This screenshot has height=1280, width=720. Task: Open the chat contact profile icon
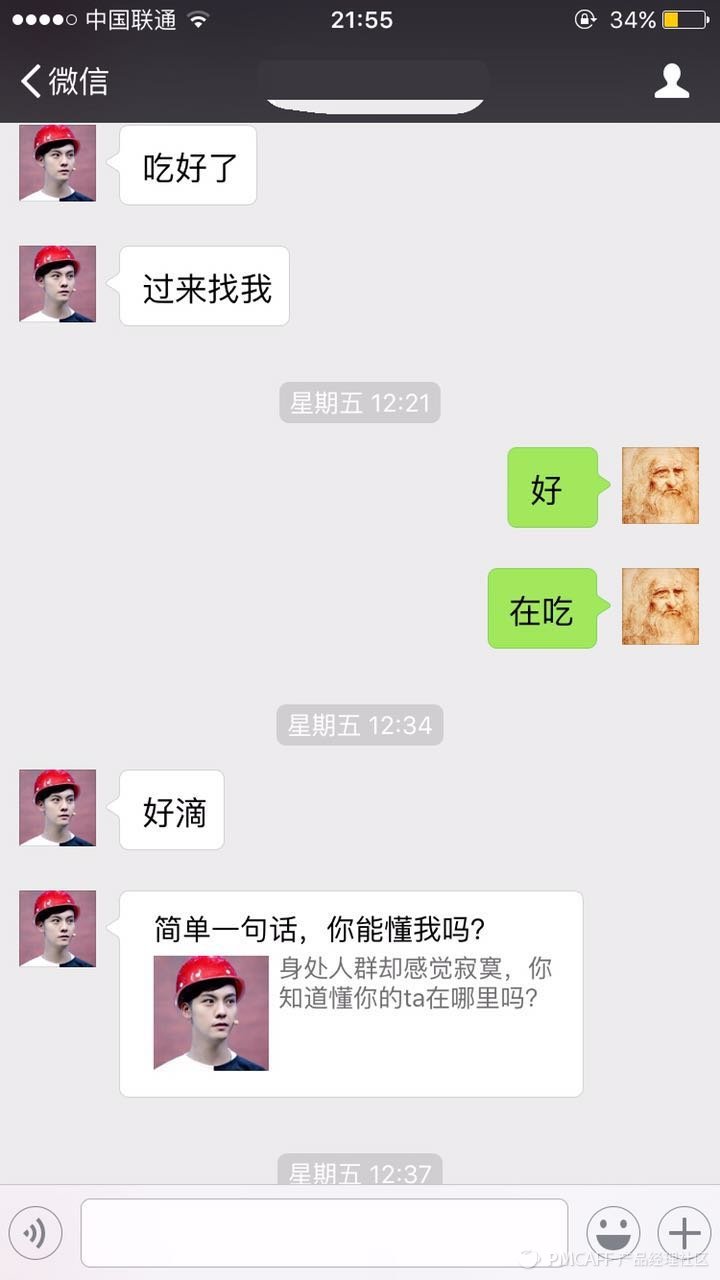pos(672,81)
